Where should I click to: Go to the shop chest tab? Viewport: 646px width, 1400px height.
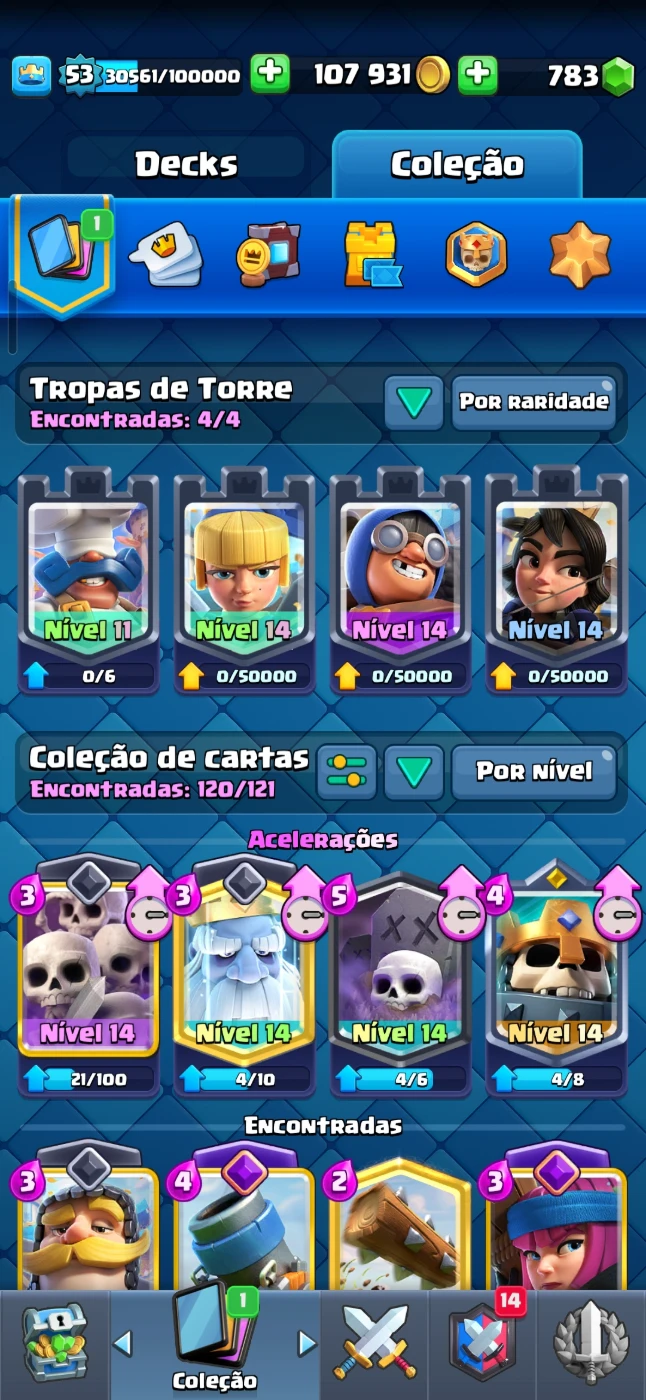(x=55, y=1343)
